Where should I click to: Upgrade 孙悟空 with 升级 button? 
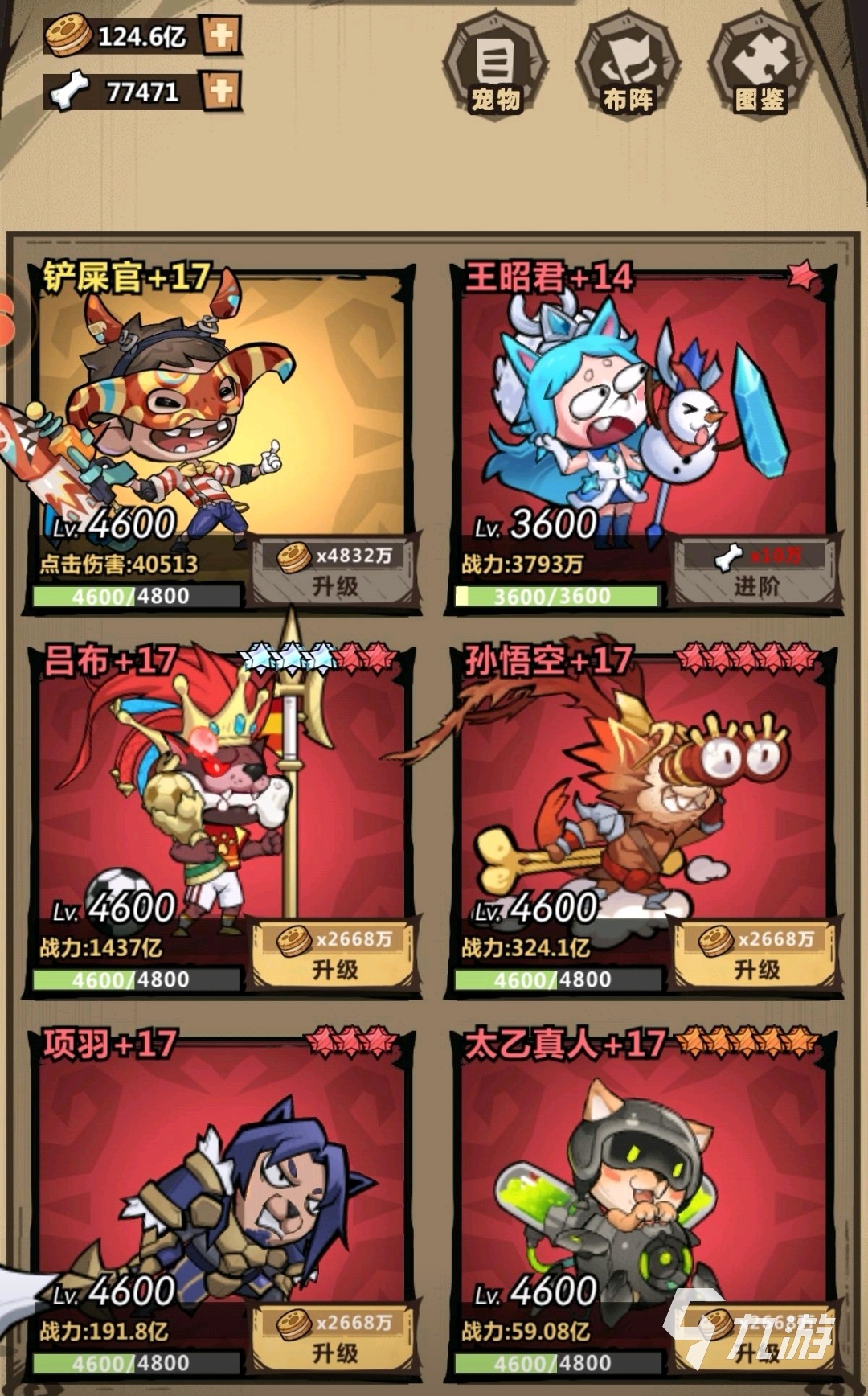[756, 956]
